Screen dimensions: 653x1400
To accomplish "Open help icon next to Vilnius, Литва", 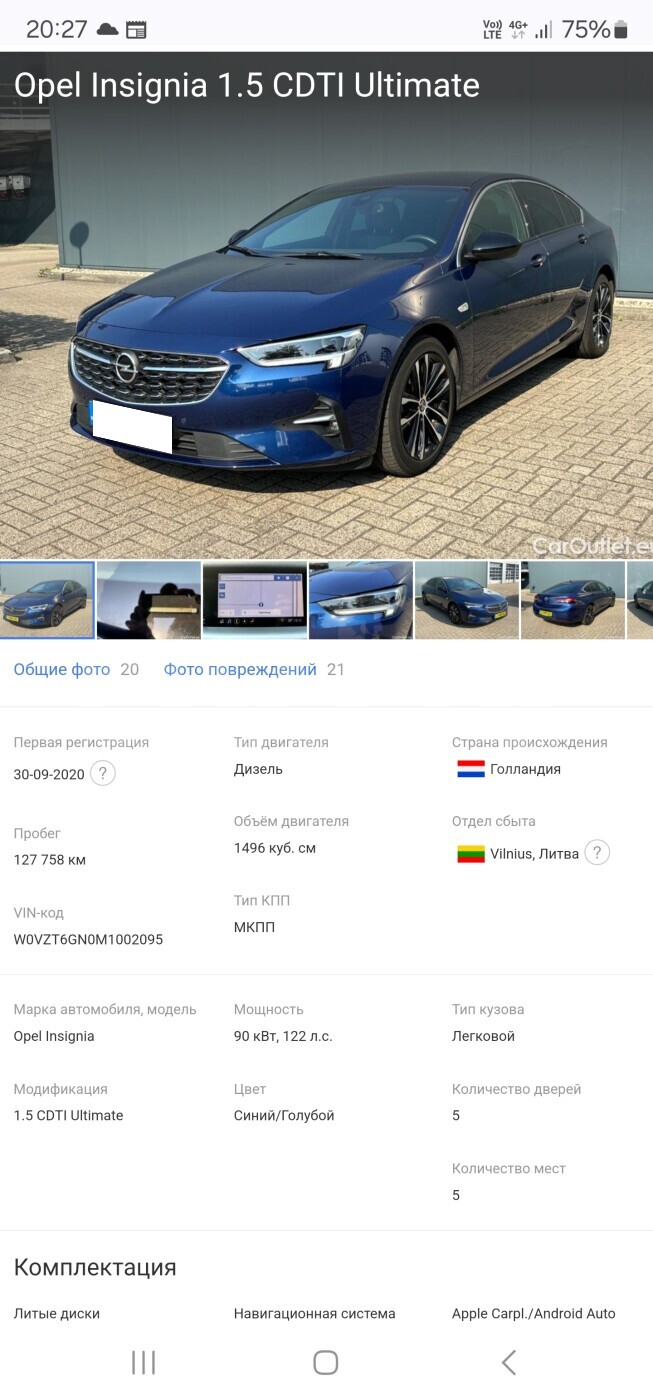I will pyautogui.click(x=597, y=853).
